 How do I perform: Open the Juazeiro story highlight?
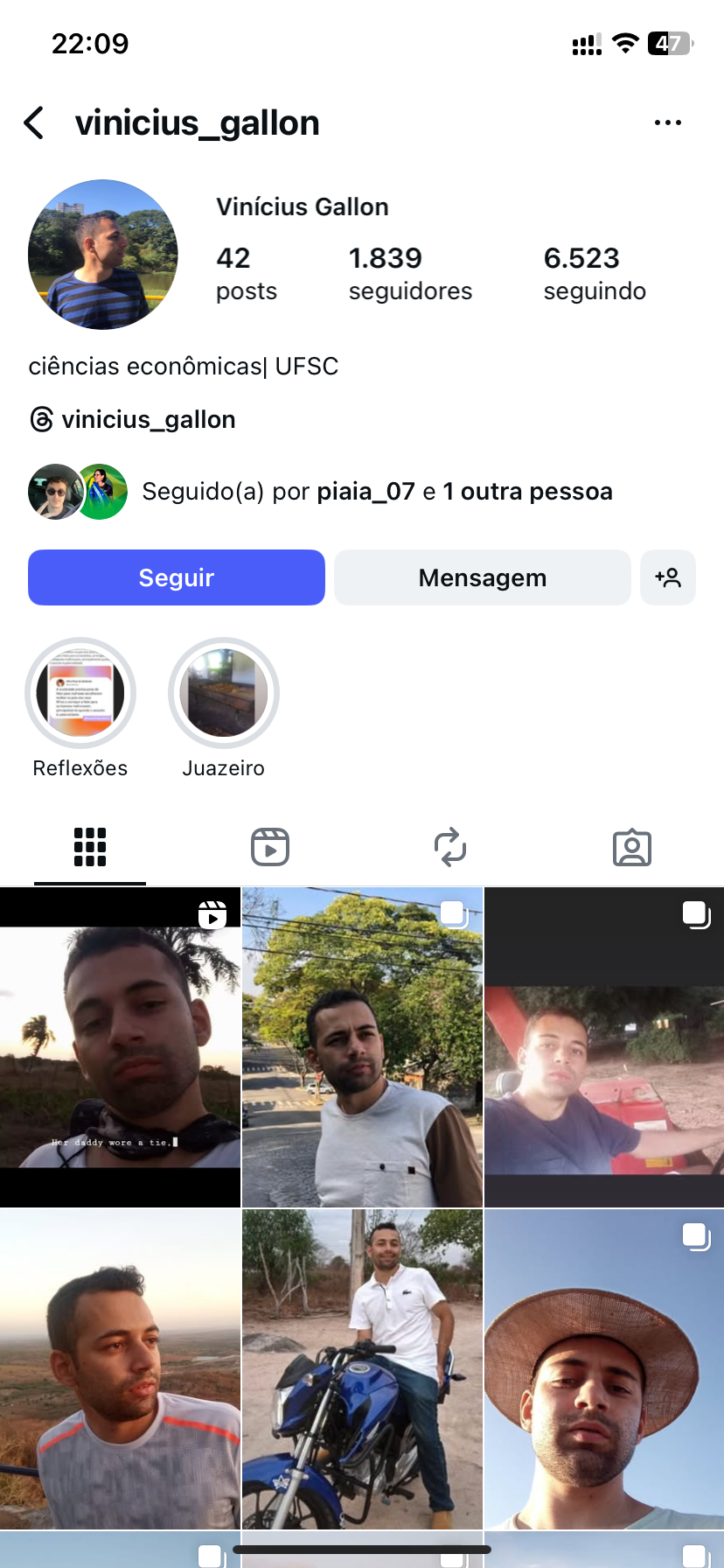coord(224,693)
